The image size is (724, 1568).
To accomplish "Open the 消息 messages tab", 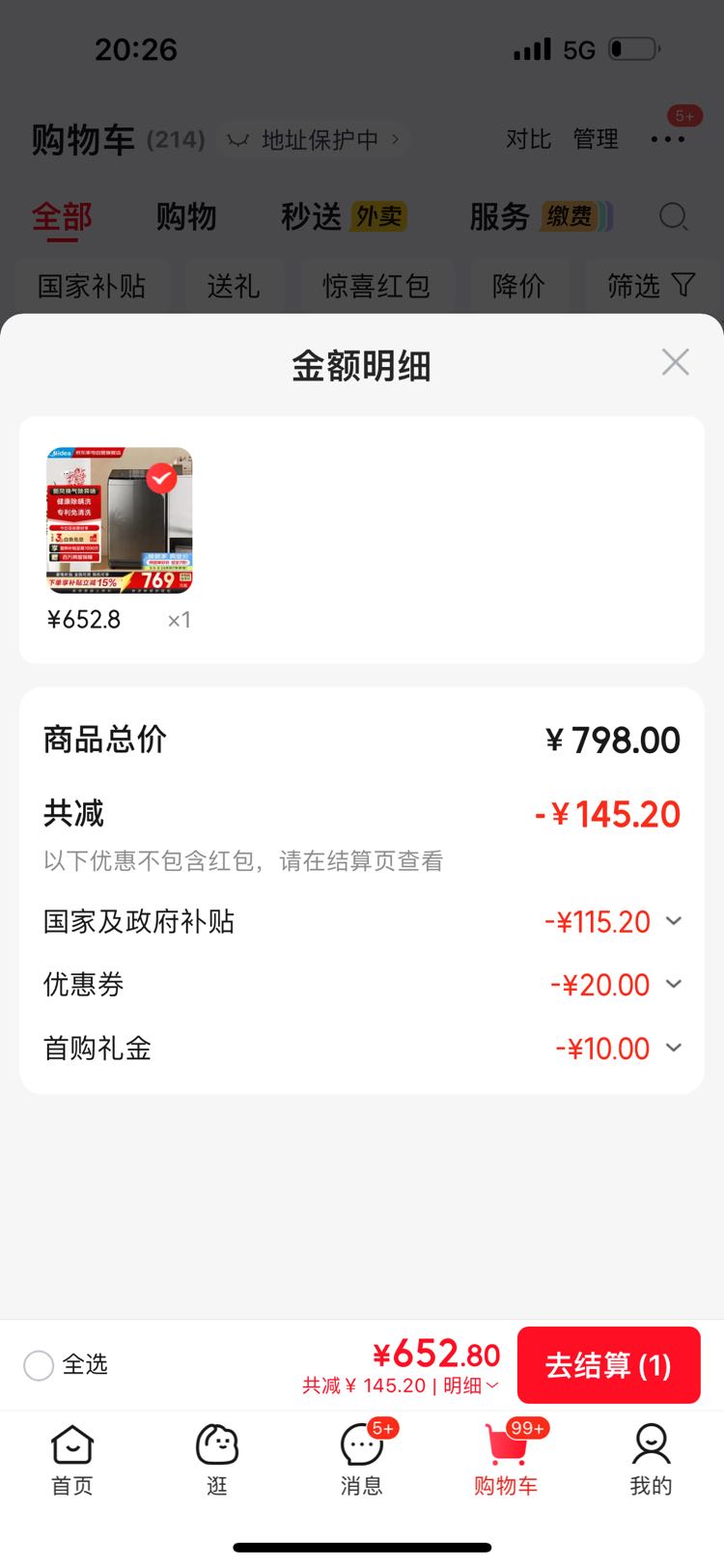I will (x=362, y=1459).
